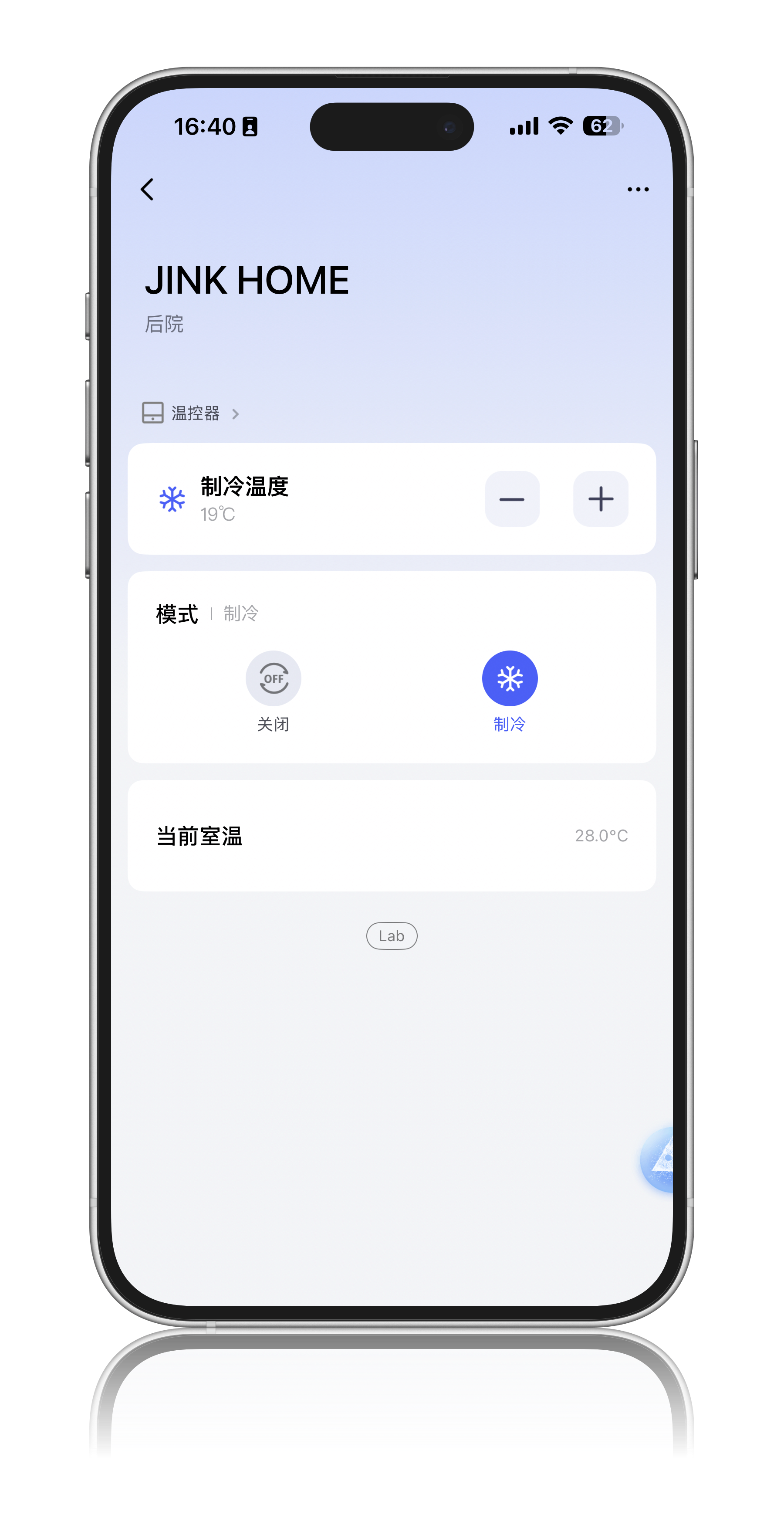
Task: Select the 关闭 off mode
Action: coord(274,679)
